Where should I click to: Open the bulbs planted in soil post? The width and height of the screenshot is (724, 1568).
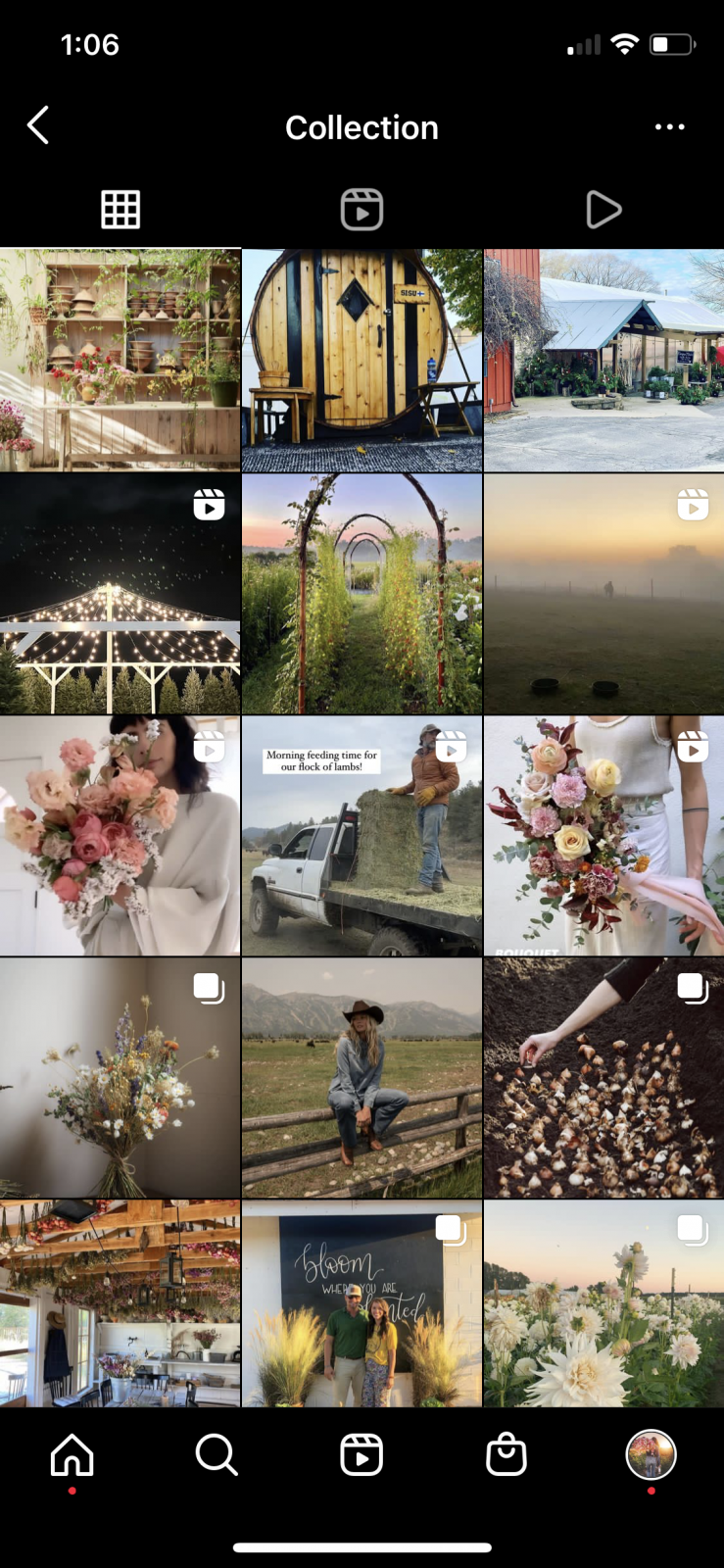(x=603, y=1078)
